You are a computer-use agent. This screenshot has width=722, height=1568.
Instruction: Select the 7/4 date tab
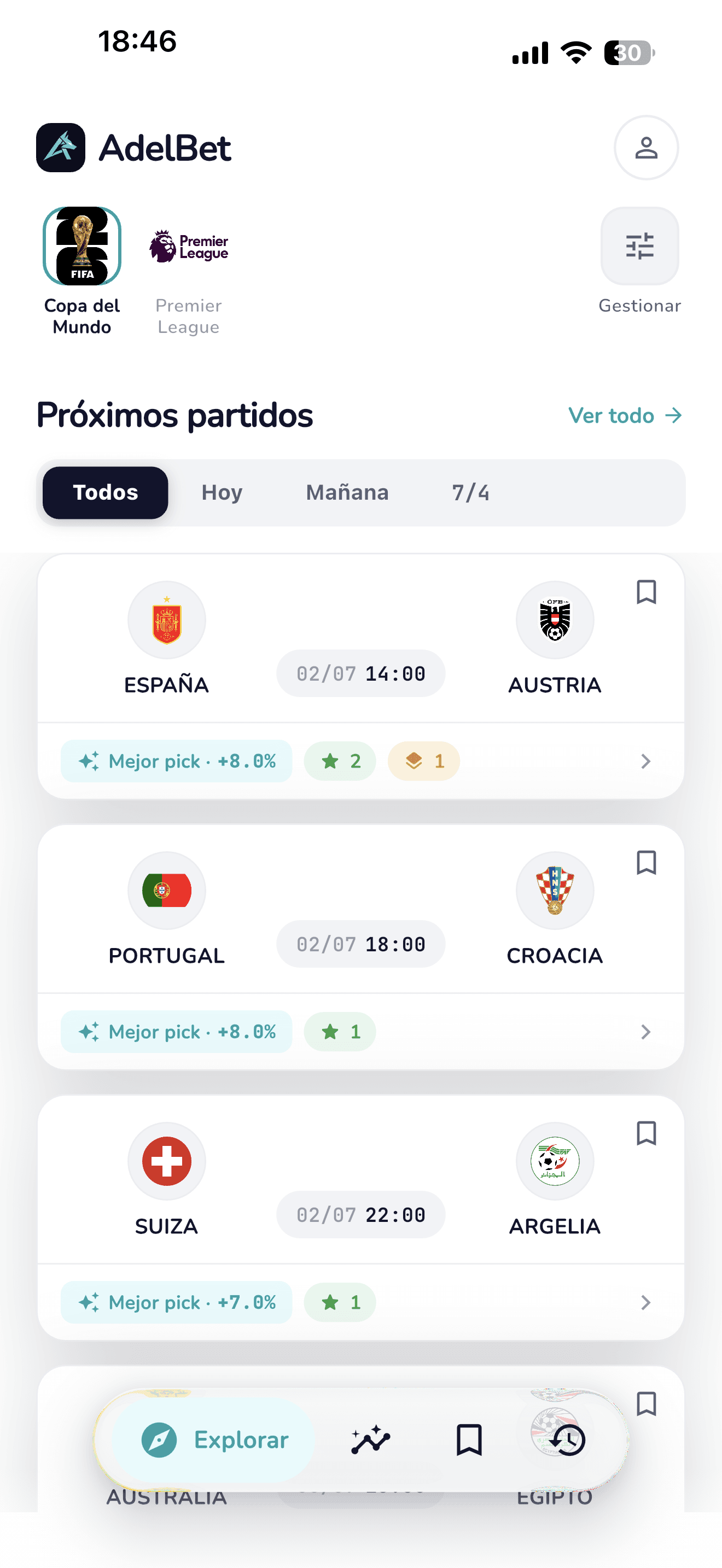470,493
